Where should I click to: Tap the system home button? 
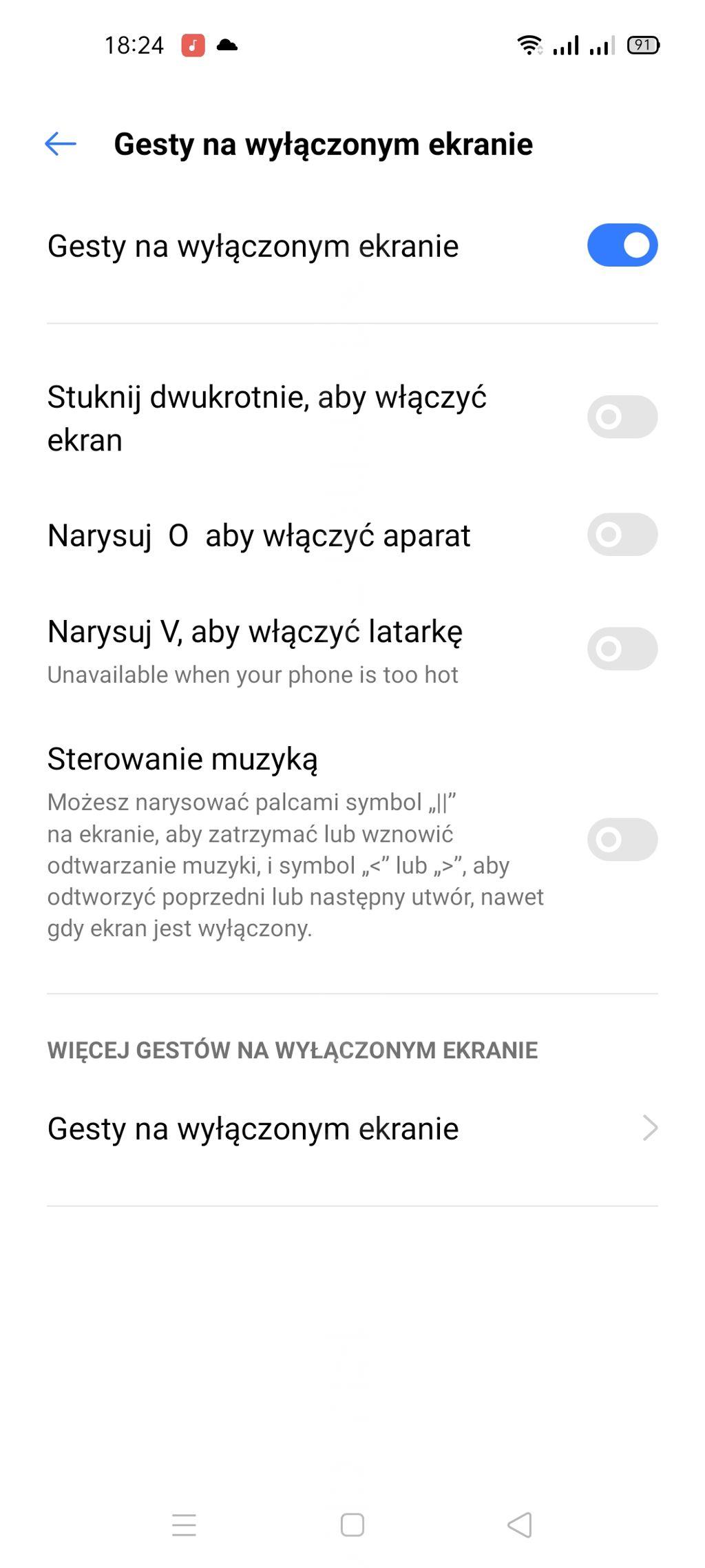click(352, 1525)
